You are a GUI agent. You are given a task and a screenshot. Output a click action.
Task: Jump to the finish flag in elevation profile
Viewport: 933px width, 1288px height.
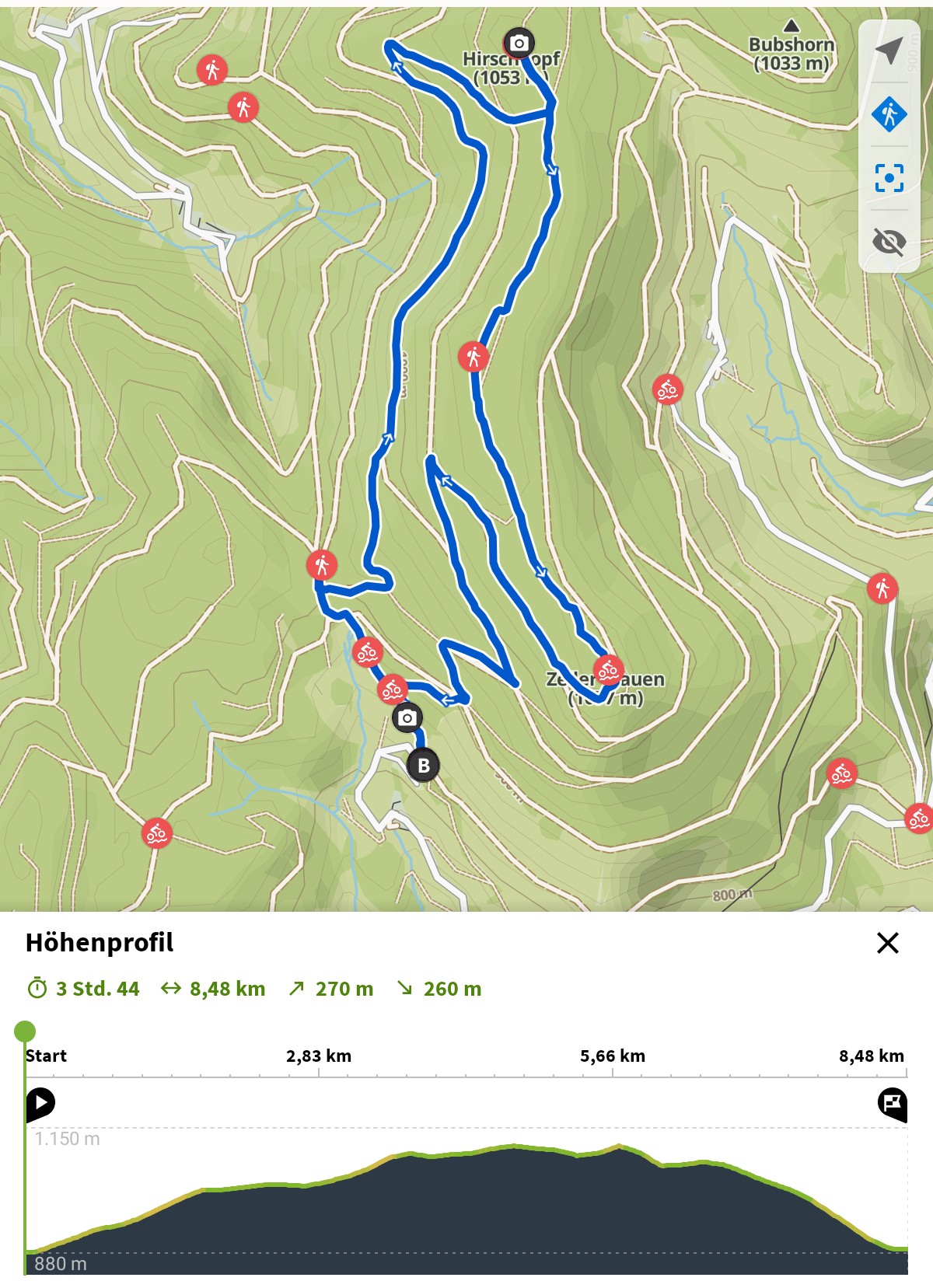[x=893, y=1102]
